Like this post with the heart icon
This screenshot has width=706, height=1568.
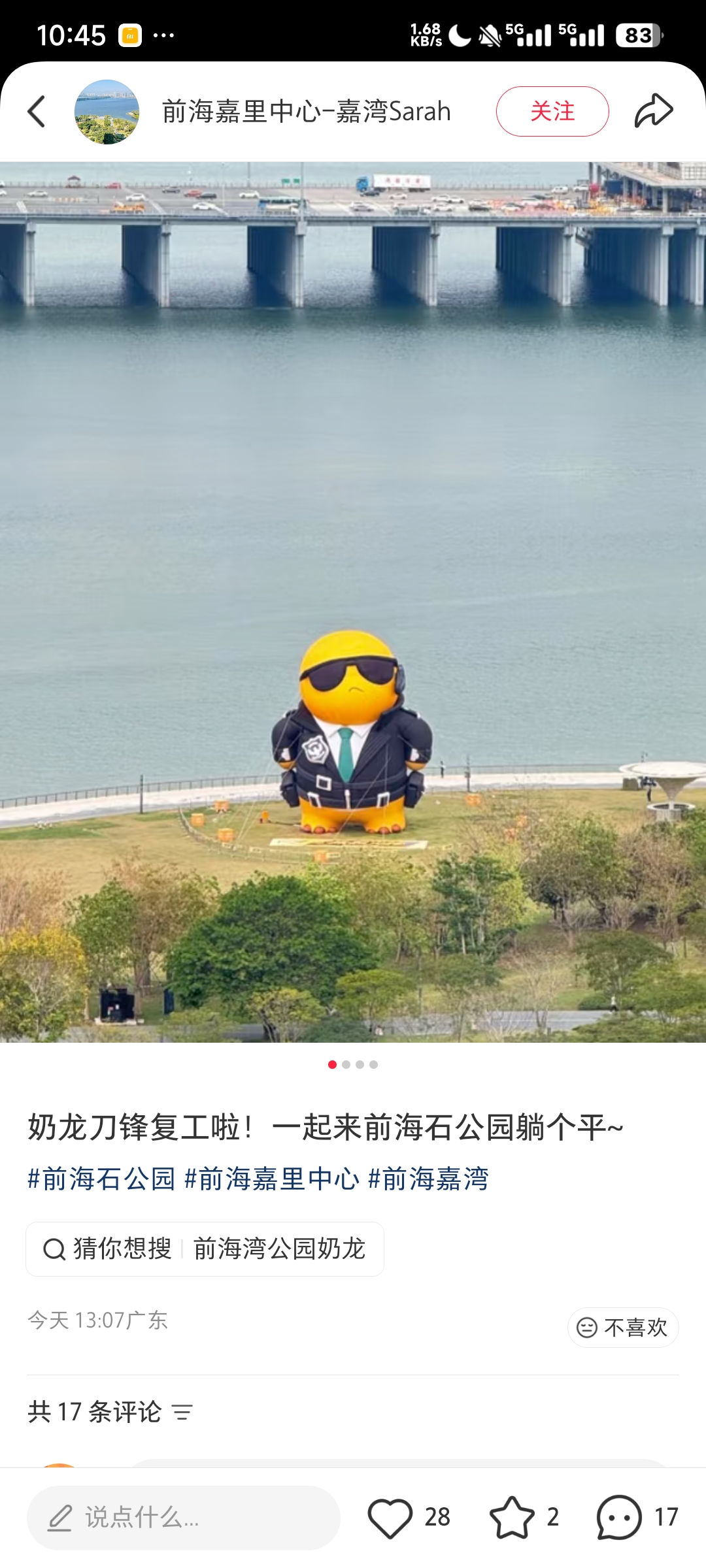click(x=390, y=1517)
